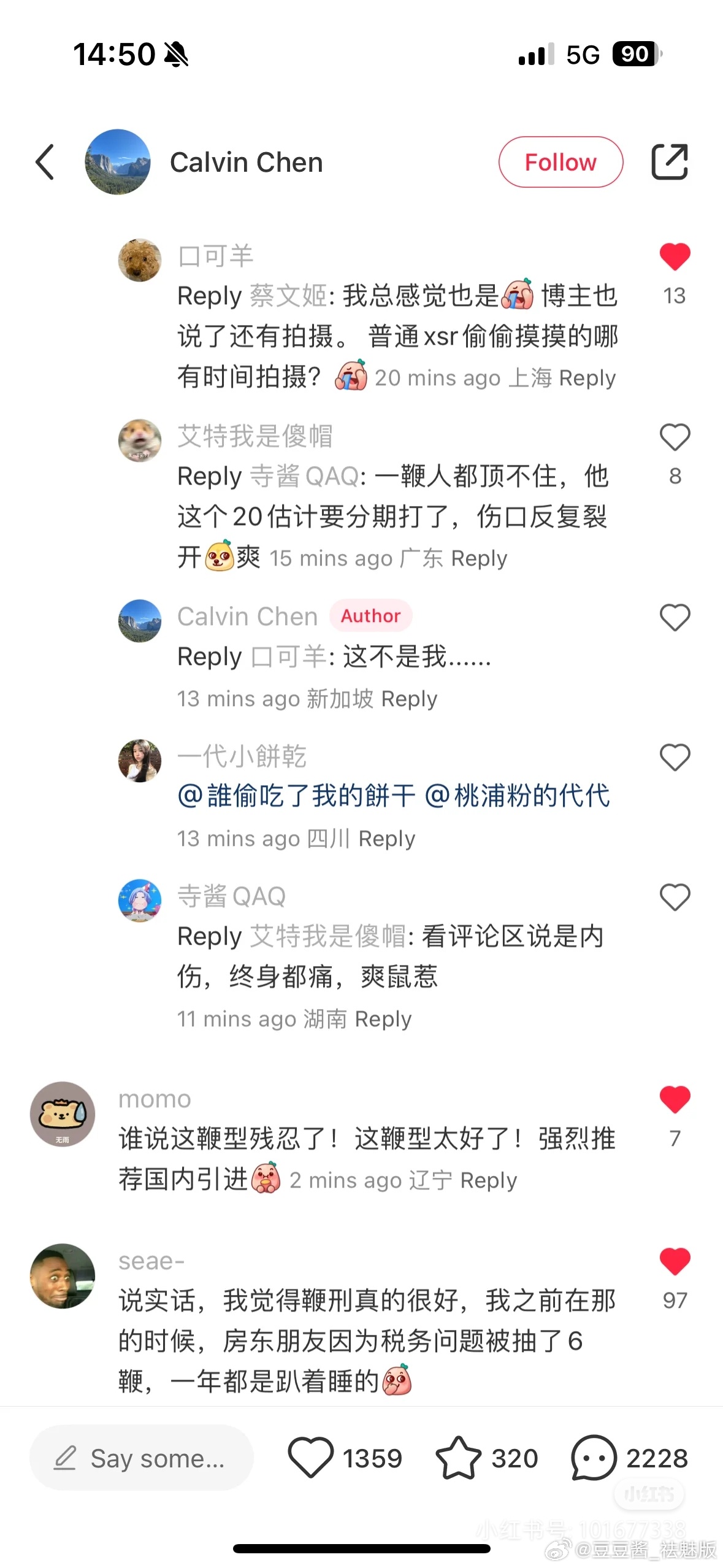Open the 2228 comments icon

point(593,1458)
